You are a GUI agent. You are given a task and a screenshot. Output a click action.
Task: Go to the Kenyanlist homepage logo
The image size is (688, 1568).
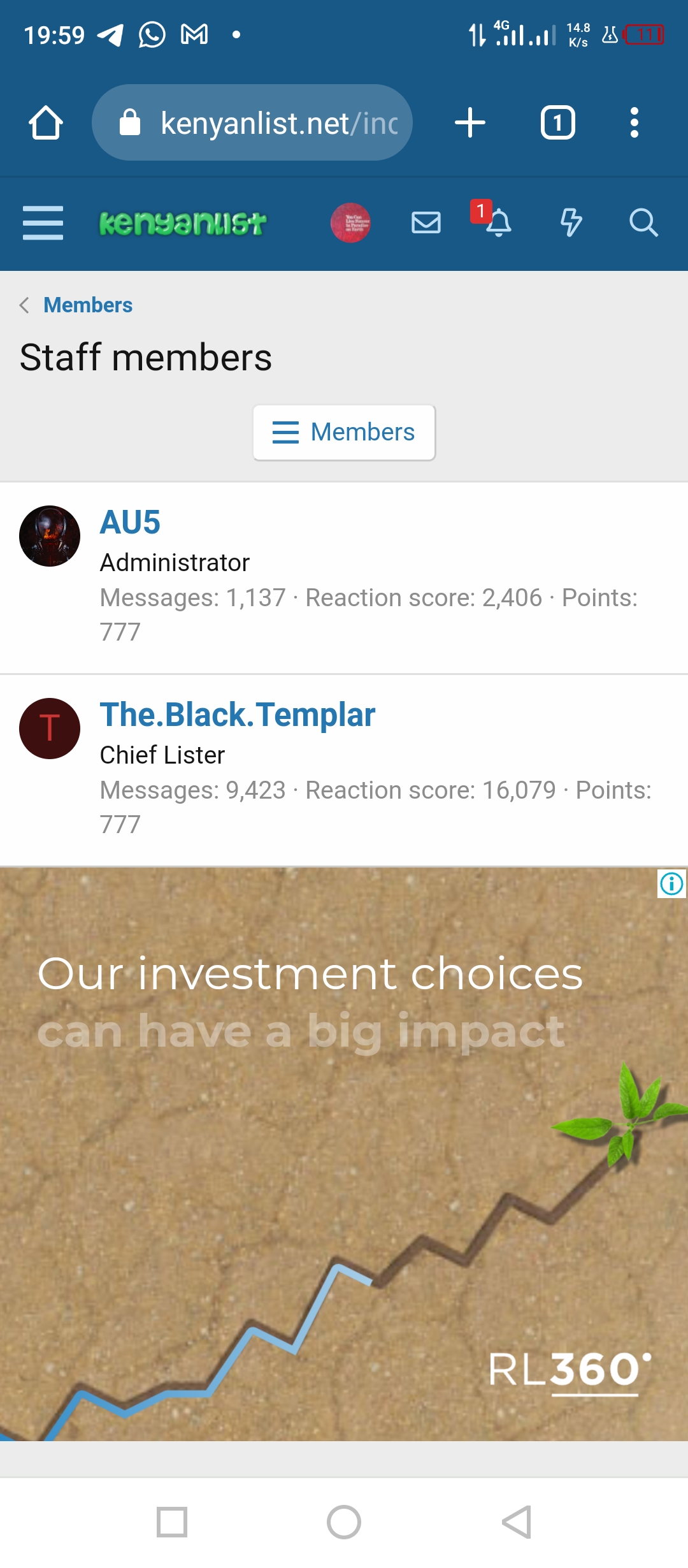point(182,223)
